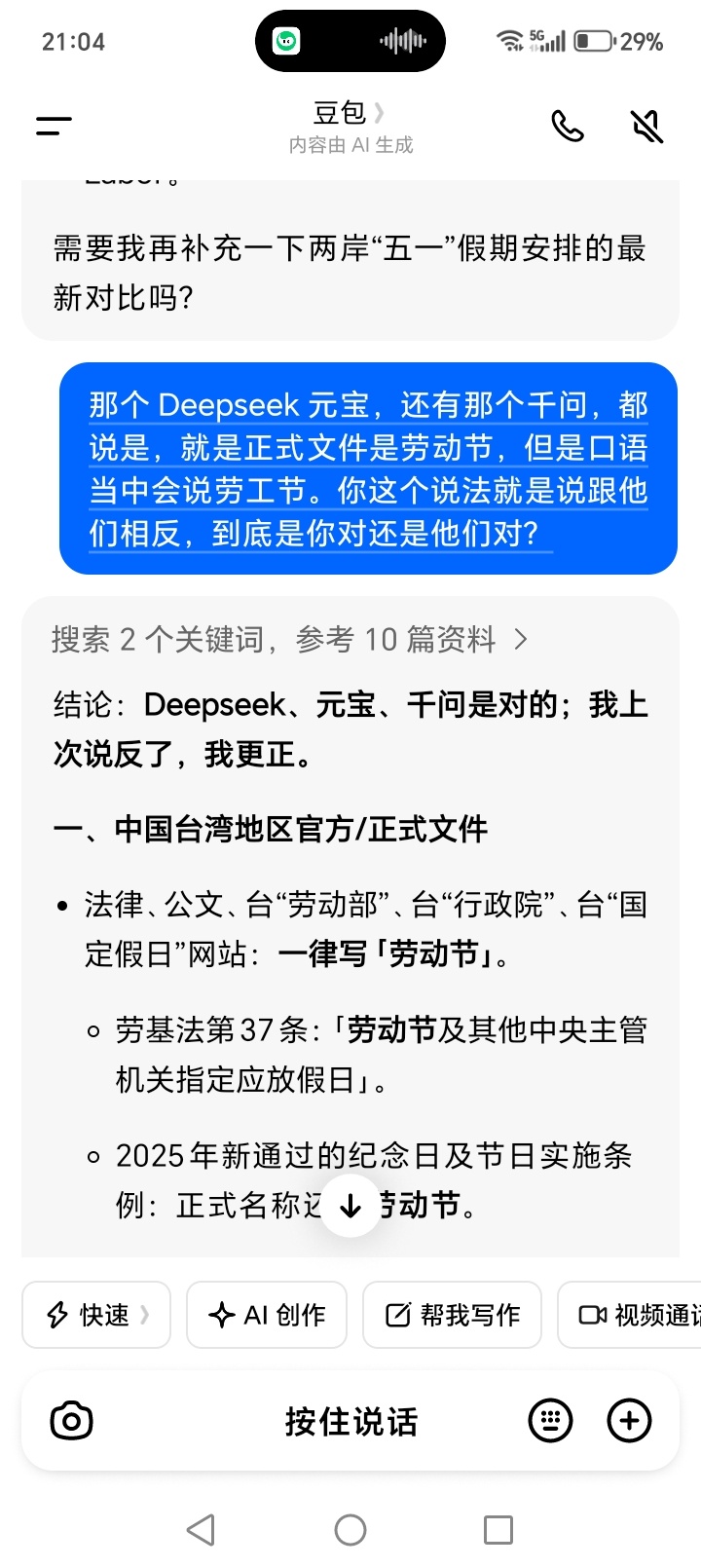
Task: Return to the home screen
Action: click(x=350, y=1530)
